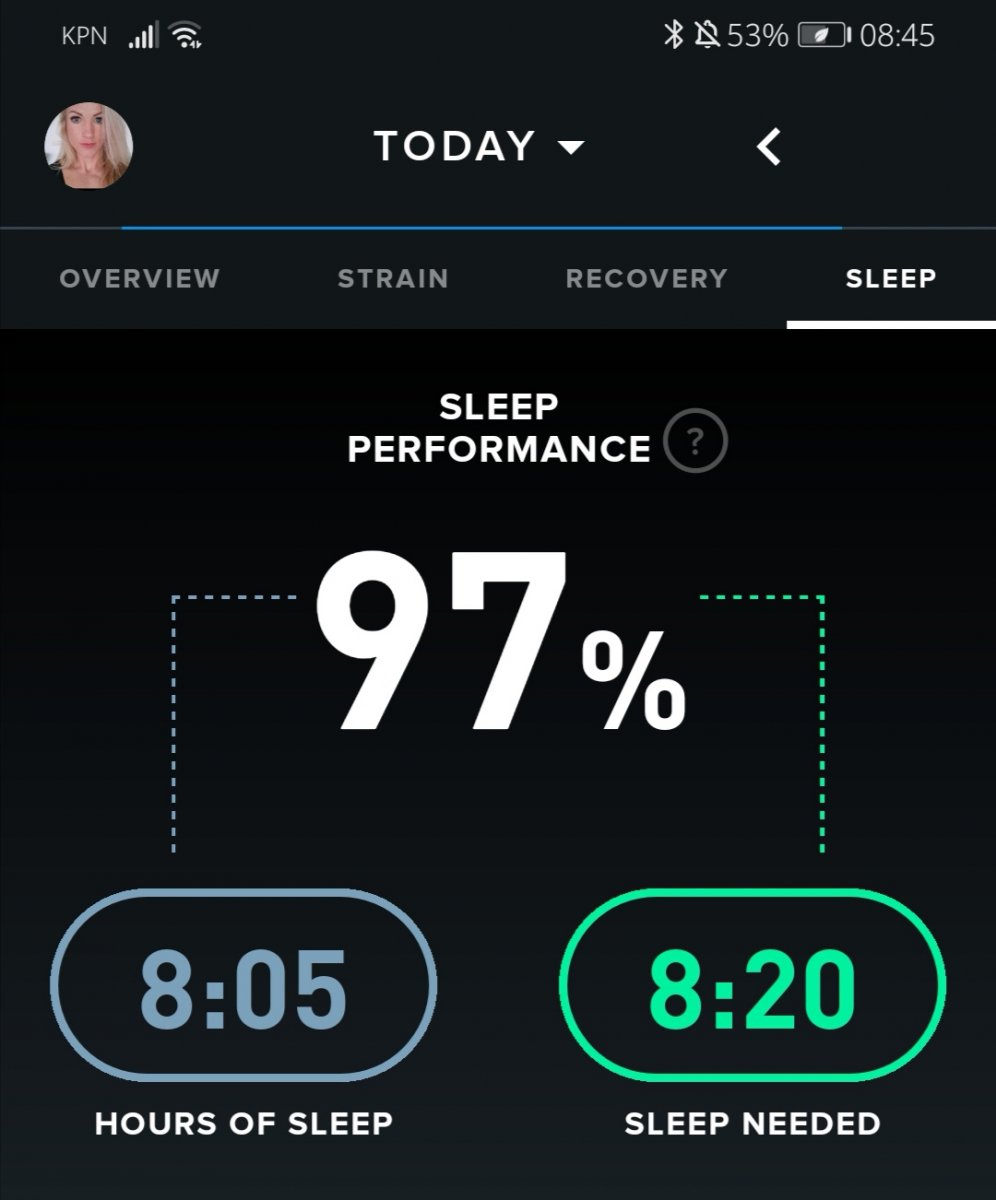This screenshot has width=996, height=1200.
Task: Switch to the Recovery tab
Action: pos(646,278)
